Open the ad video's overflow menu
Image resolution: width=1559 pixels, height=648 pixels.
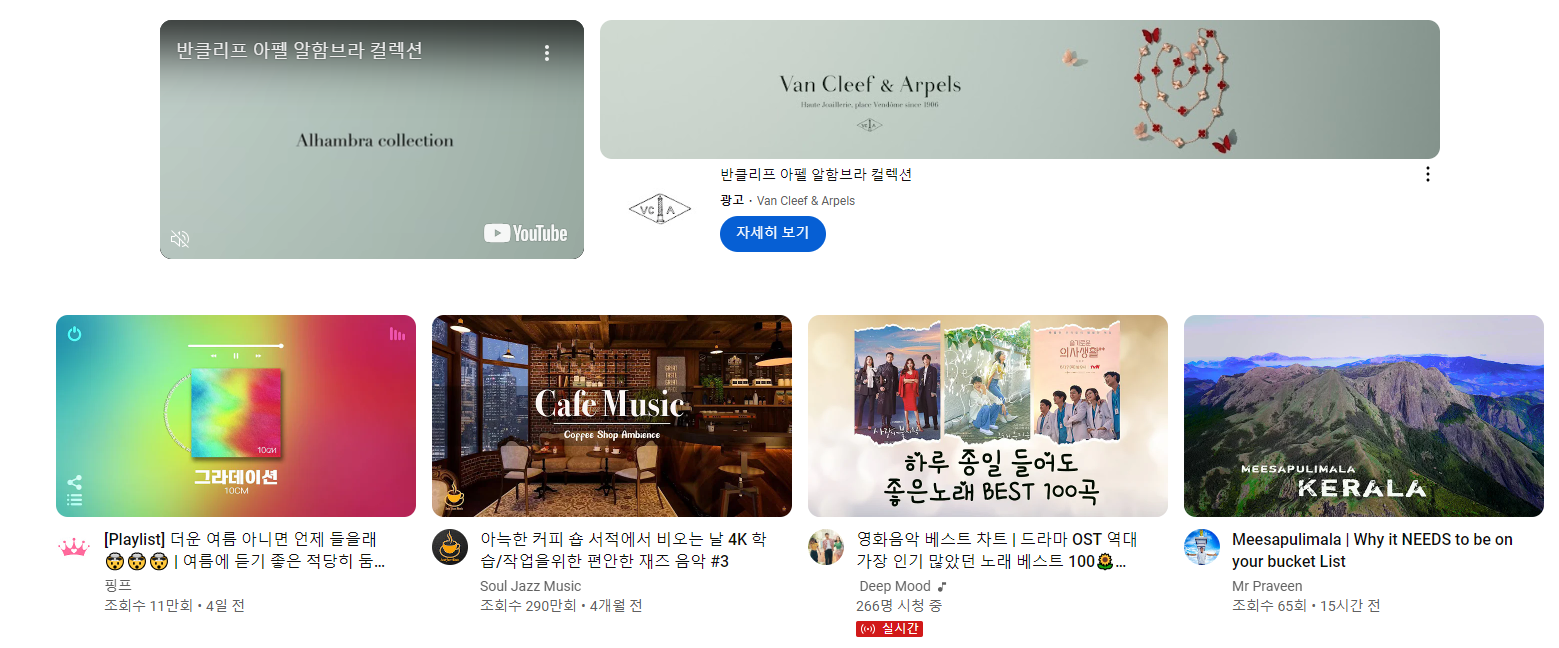coord(546,53)
